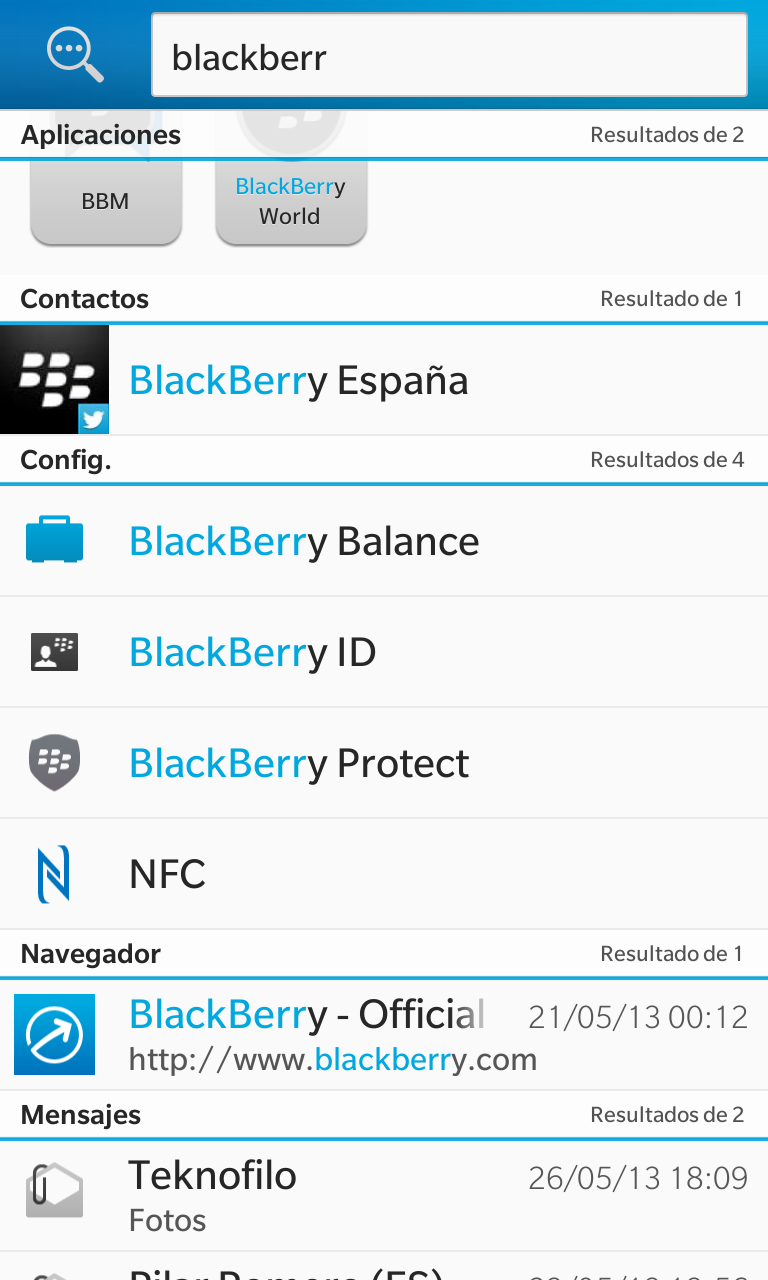This screenshot has height=1280, width=768.
Task: Open the Teknofilo message "Fotos"
Action: 384,1195
